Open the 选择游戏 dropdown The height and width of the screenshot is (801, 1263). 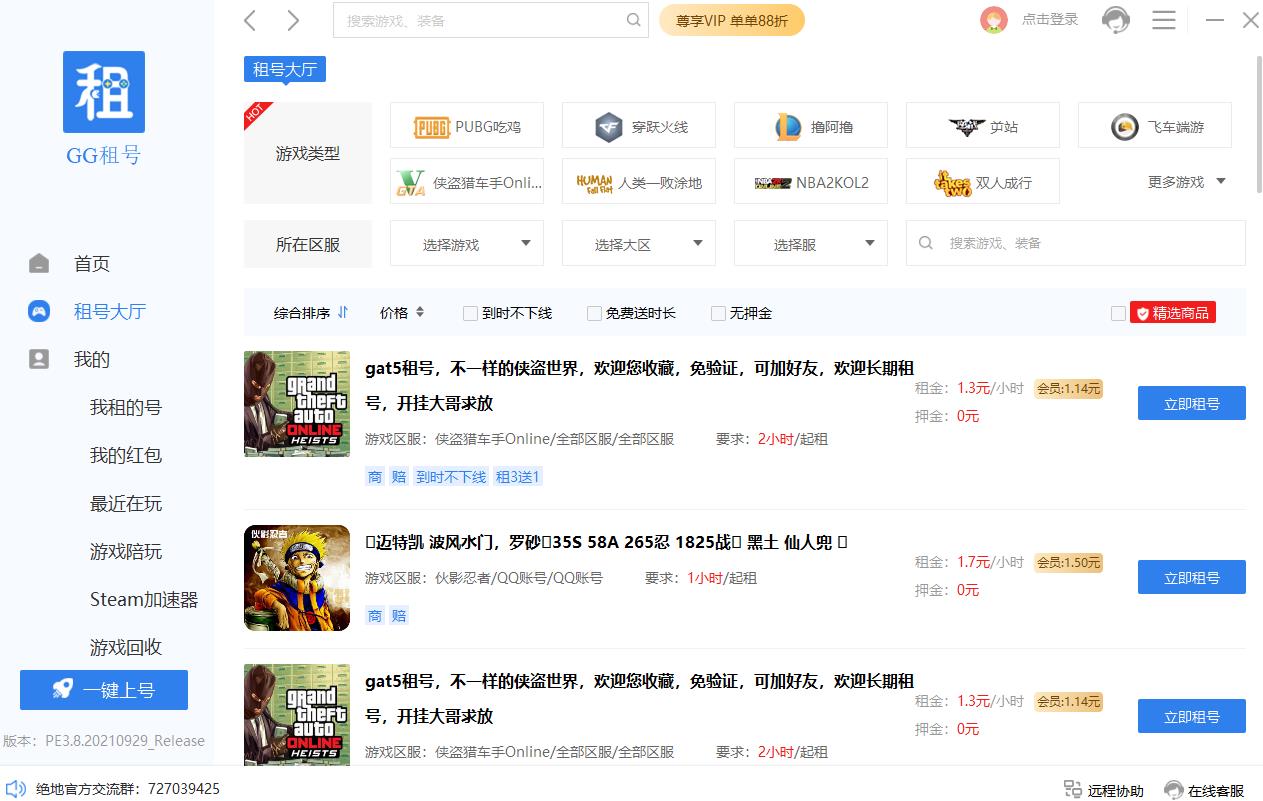pyautogui.click(x=467, y=244)
